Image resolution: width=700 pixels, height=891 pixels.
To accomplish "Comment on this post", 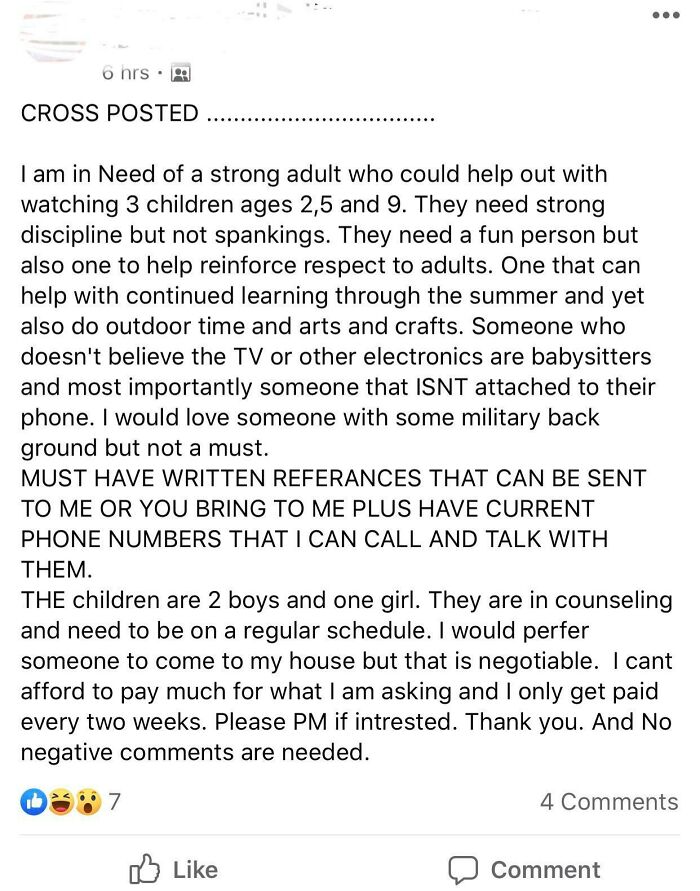I will tap(524, 869).
